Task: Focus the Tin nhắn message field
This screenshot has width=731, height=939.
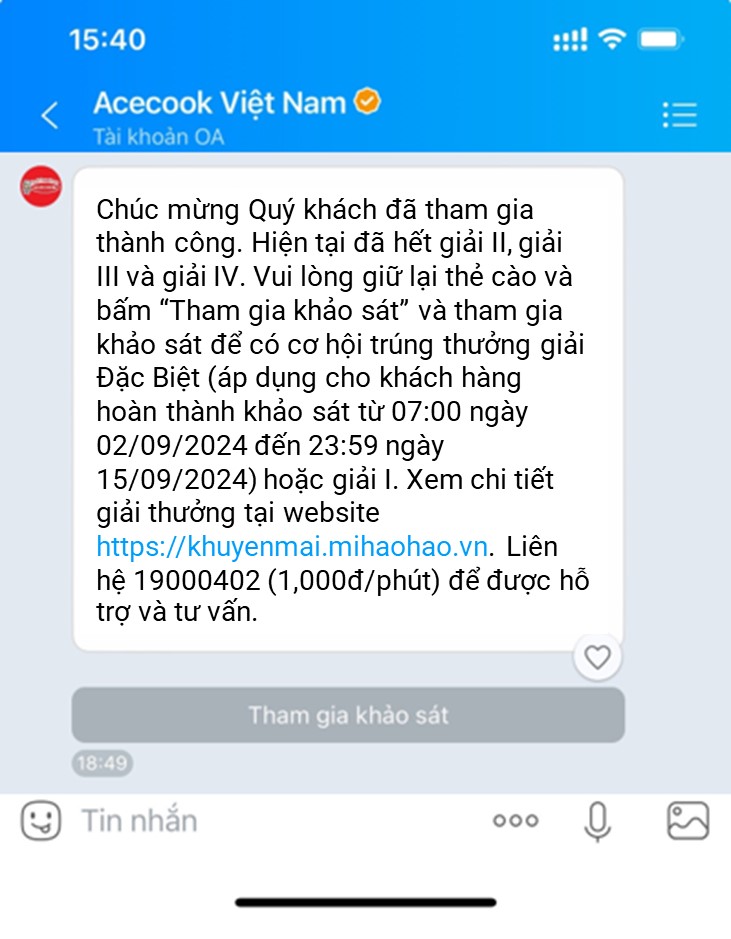Action: click(x=280, y=821)
